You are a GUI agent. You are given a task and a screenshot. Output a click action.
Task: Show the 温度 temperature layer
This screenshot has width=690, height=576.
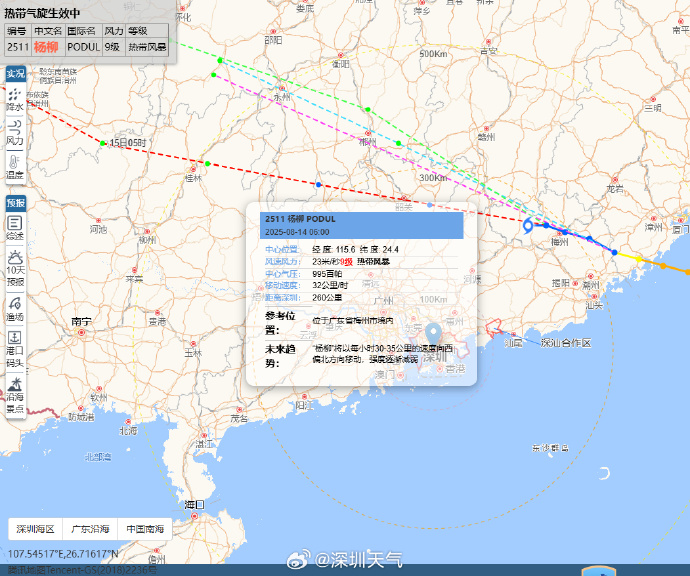pos(15,167)
